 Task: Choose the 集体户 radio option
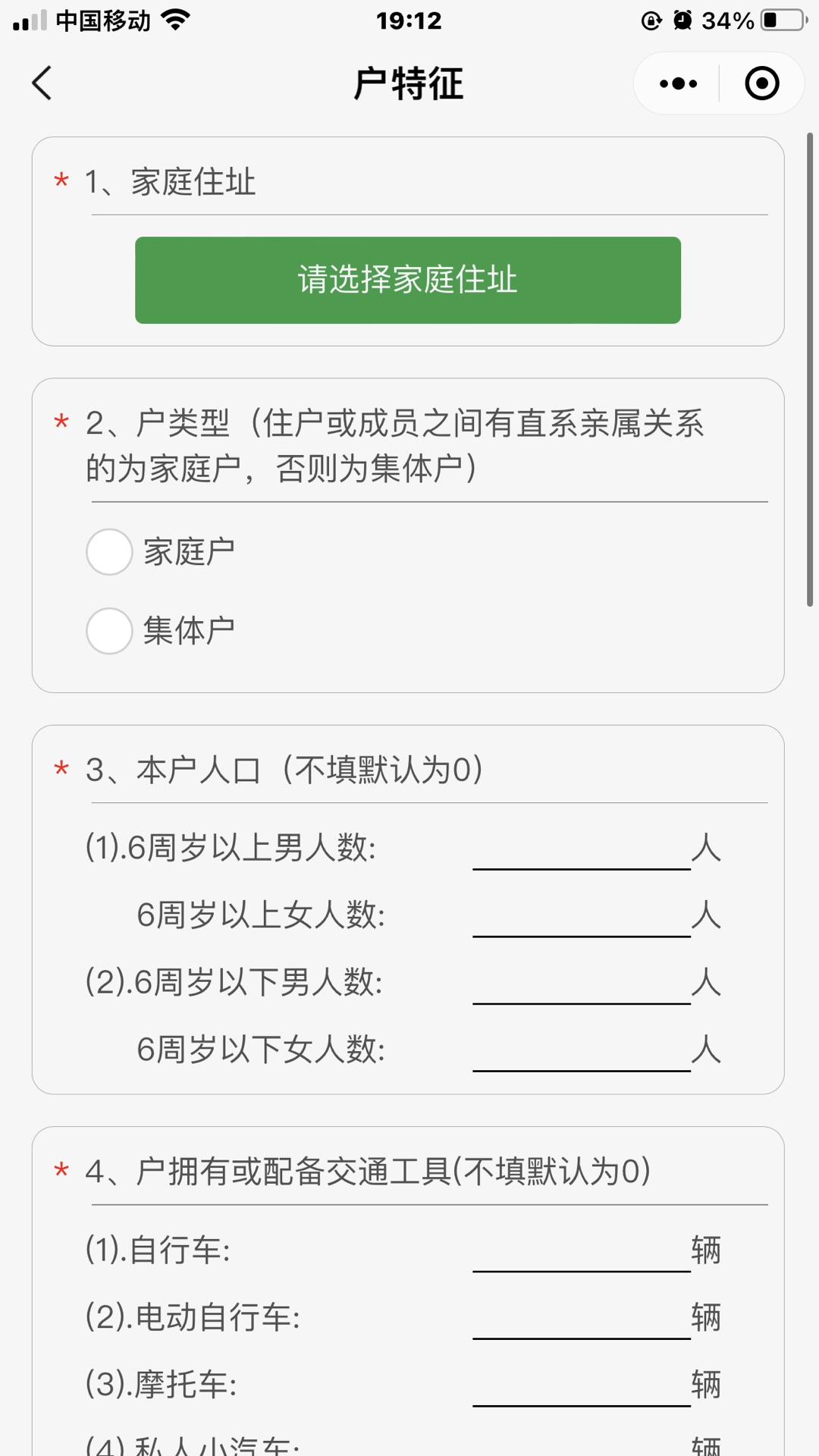pyautogui.click(x=110, y=631)
